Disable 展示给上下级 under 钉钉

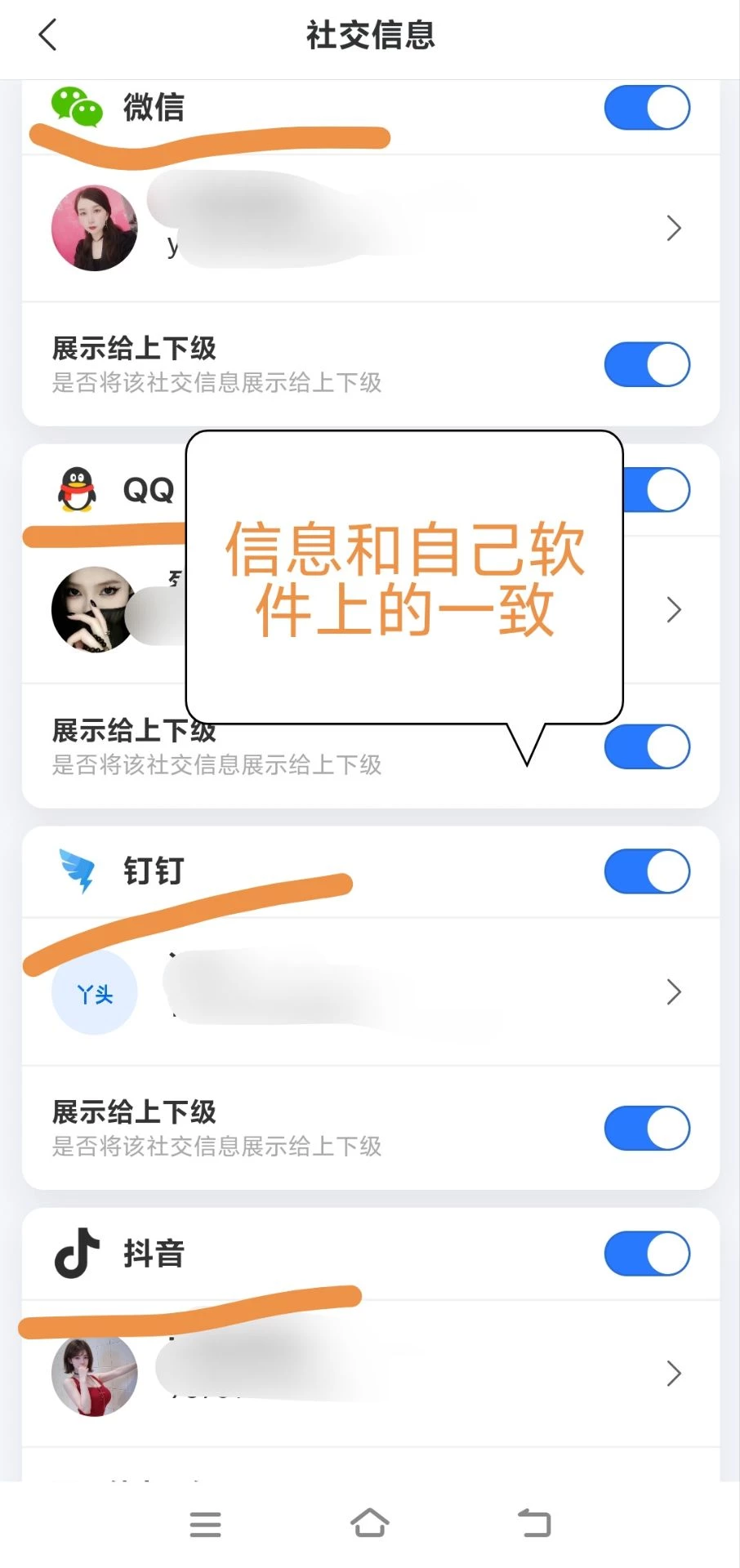647,1128
